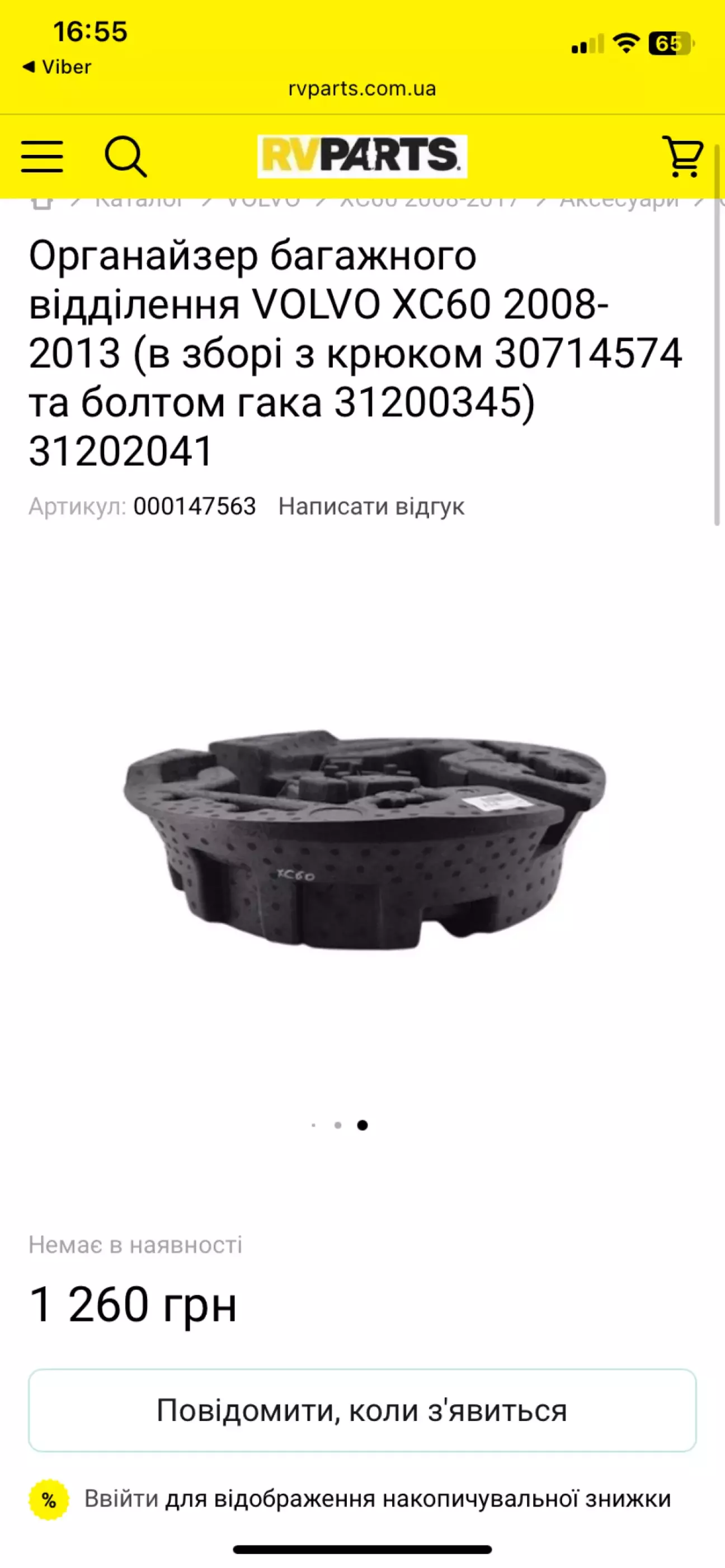
Task: Tap the rvparts.com.ua address bar
Action: coord(362,89)
